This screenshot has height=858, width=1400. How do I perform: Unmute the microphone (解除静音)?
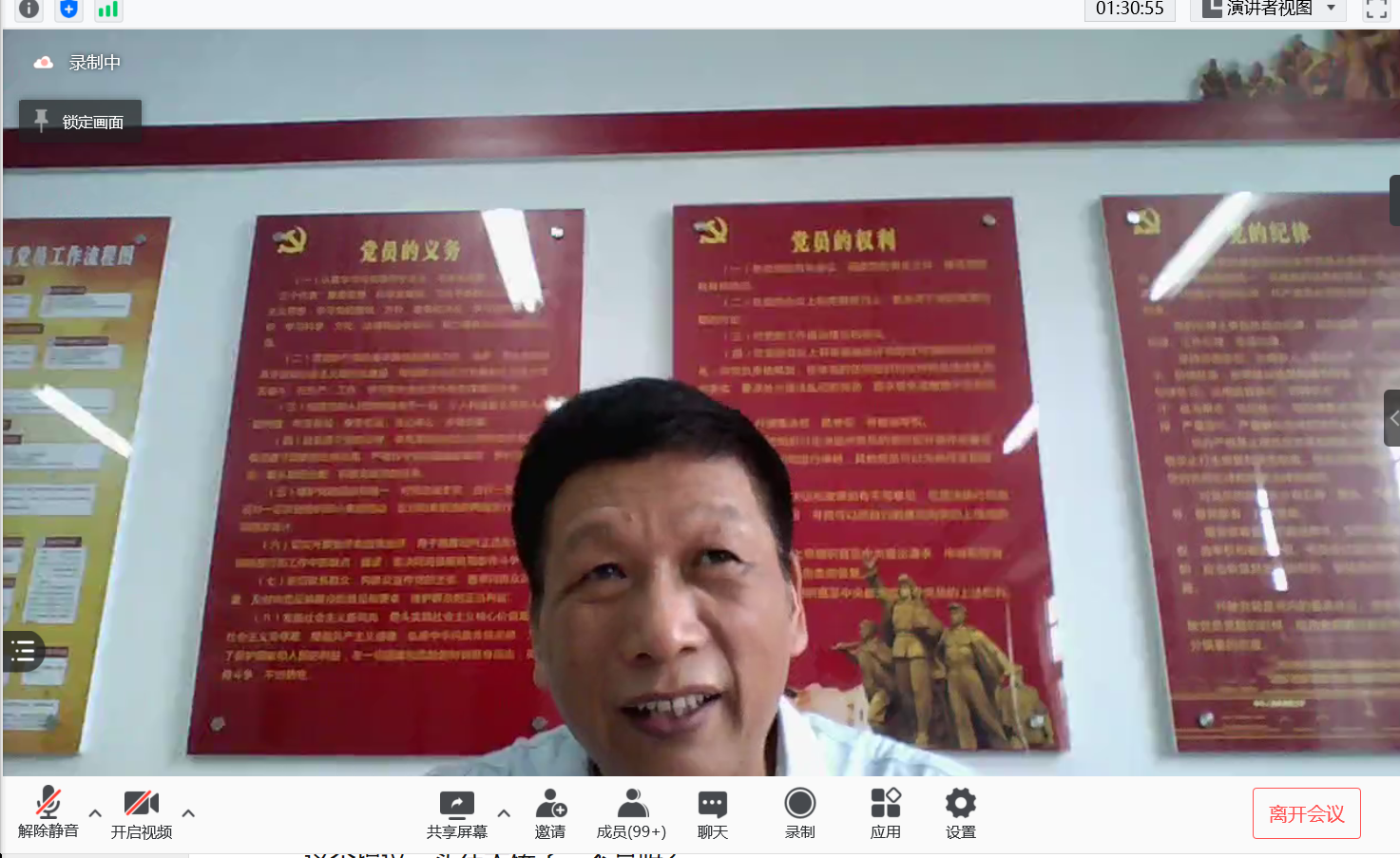[48, 812]
